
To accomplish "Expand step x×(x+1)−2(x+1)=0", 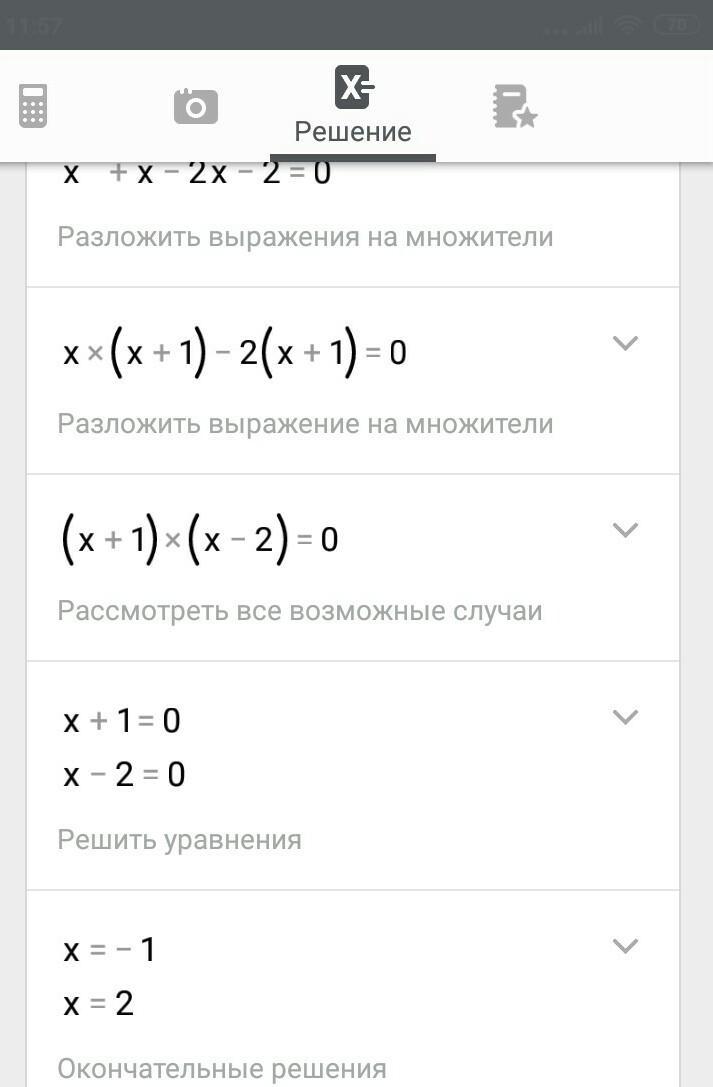I will pos(625,344).
